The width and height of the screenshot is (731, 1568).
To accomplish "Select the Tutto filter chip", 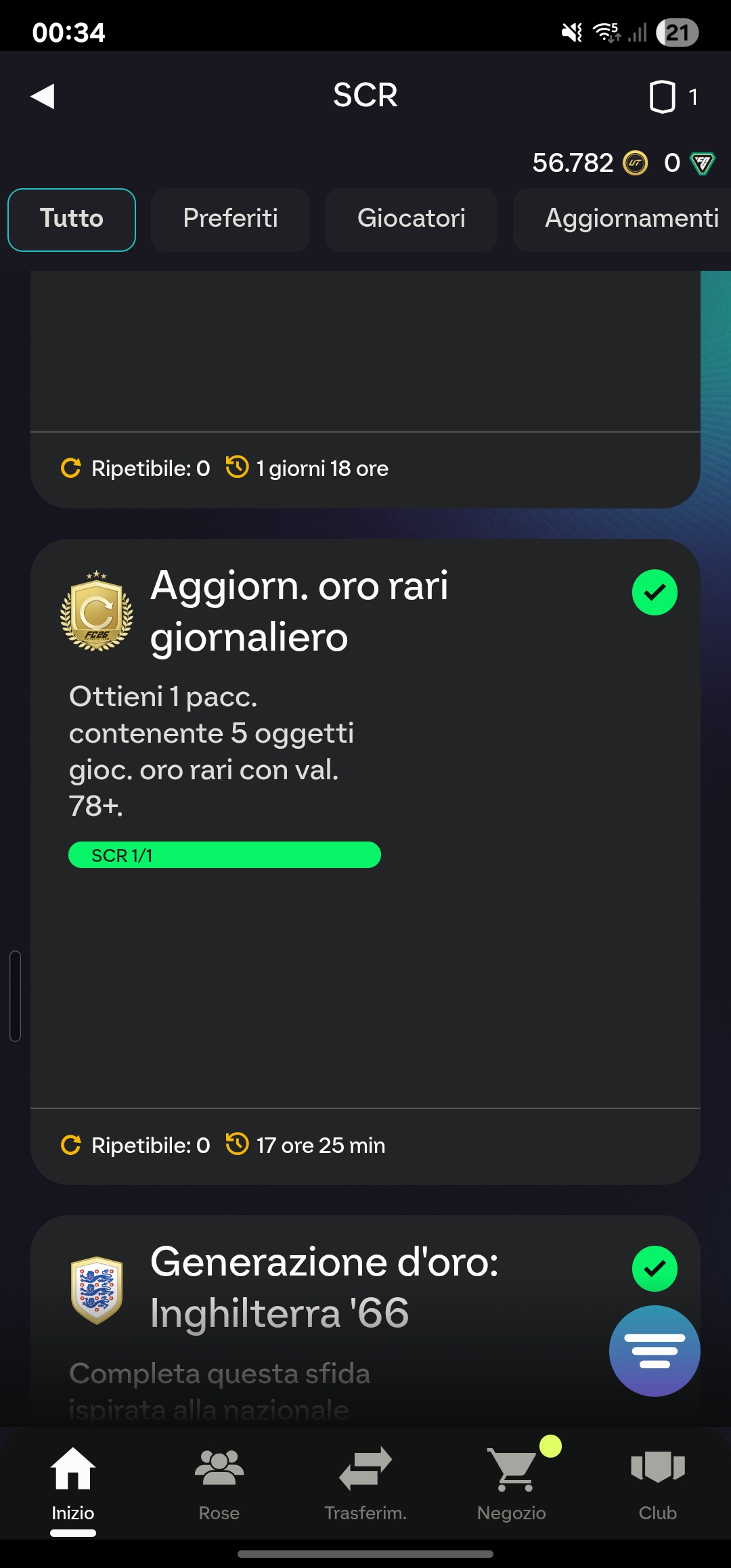I will coord(72,219).
